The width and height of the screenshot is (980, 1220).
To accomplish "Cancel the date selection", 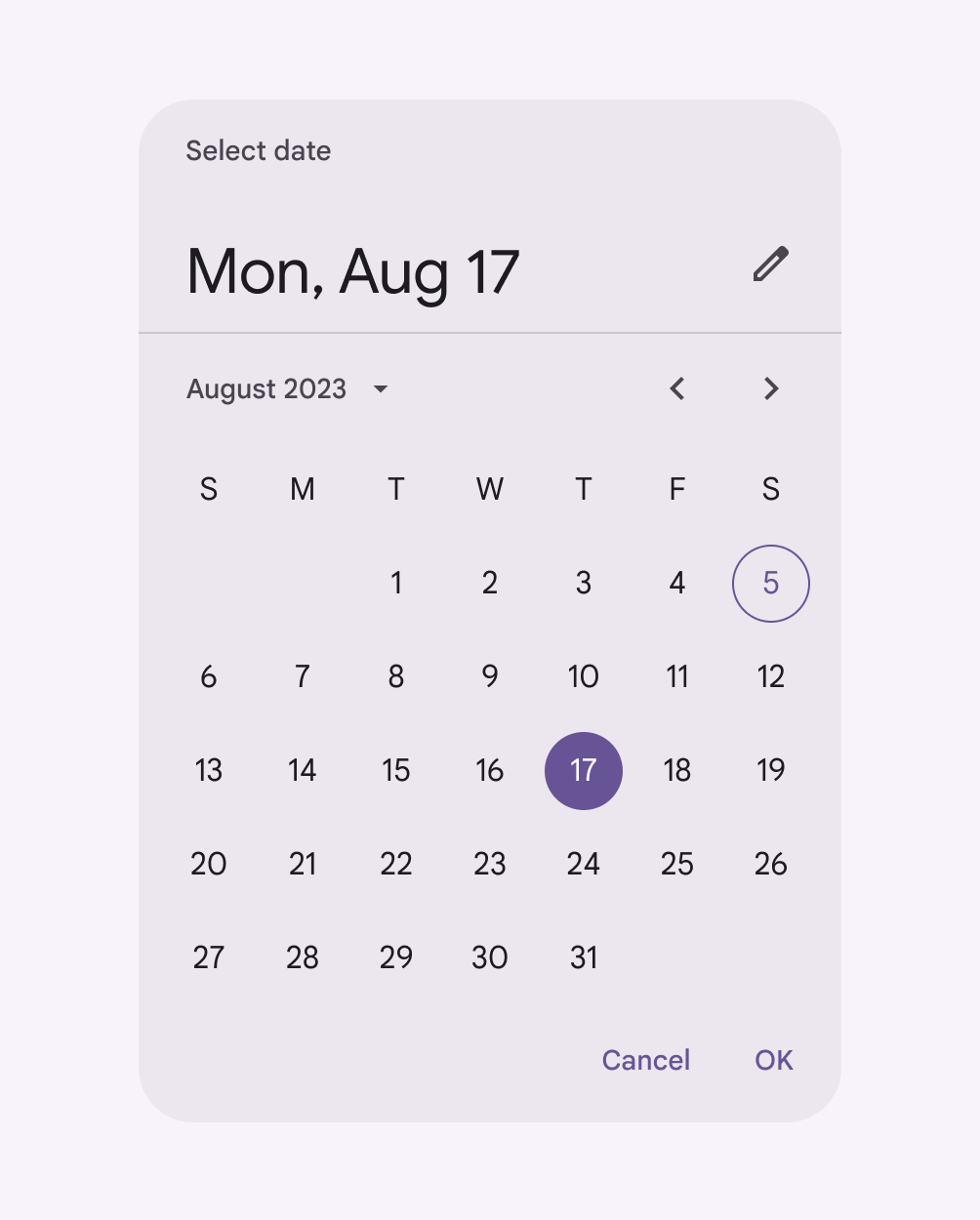I will coord(646,1061).
